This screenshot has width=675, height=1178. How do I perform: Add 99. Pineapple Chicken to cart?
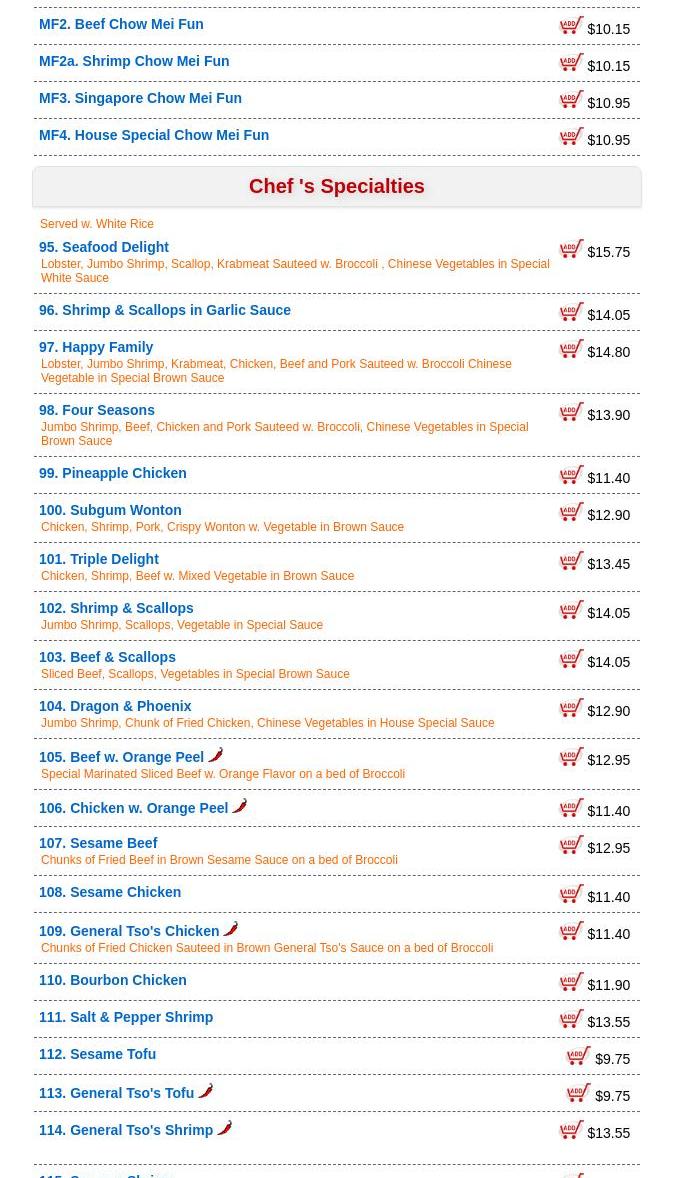pos(572,474)
